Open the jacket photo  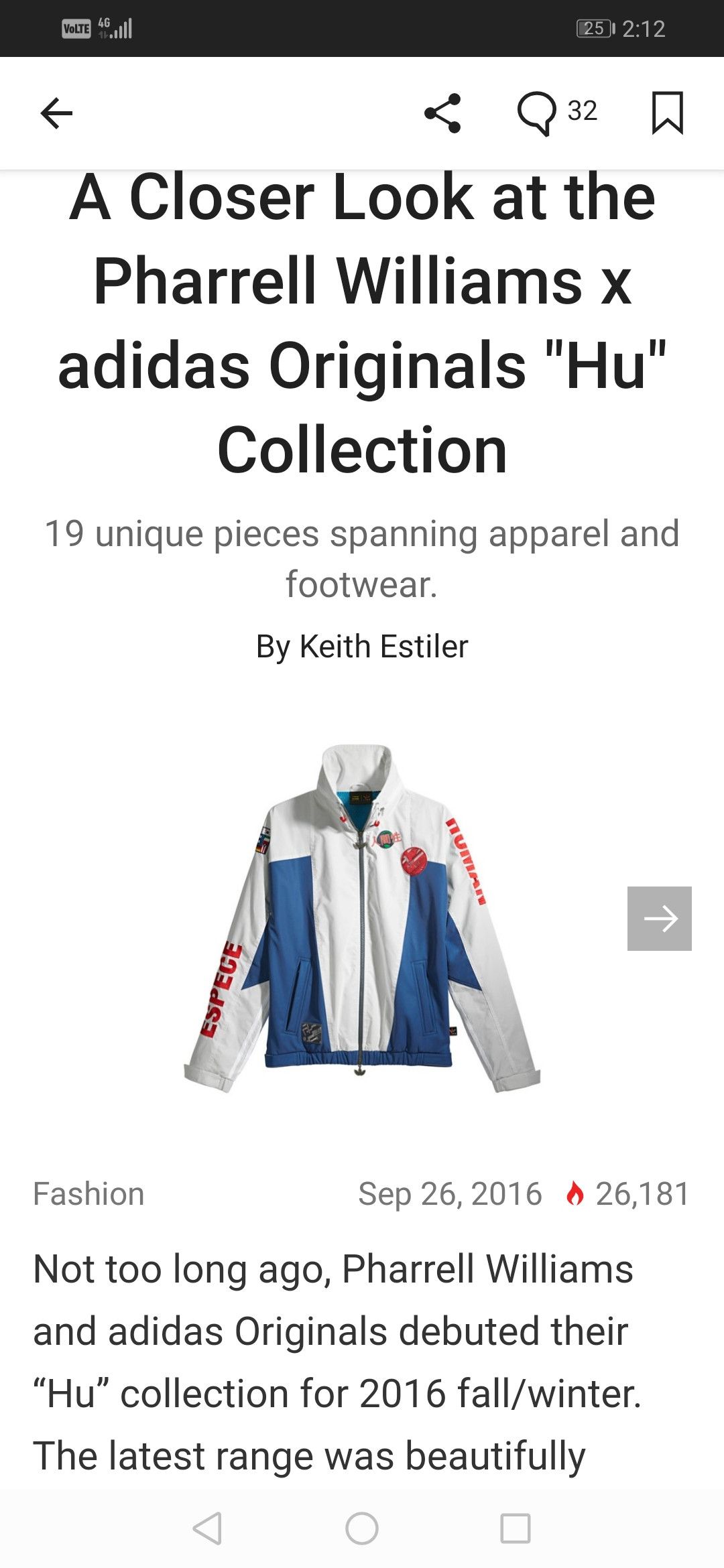[362, 918]
